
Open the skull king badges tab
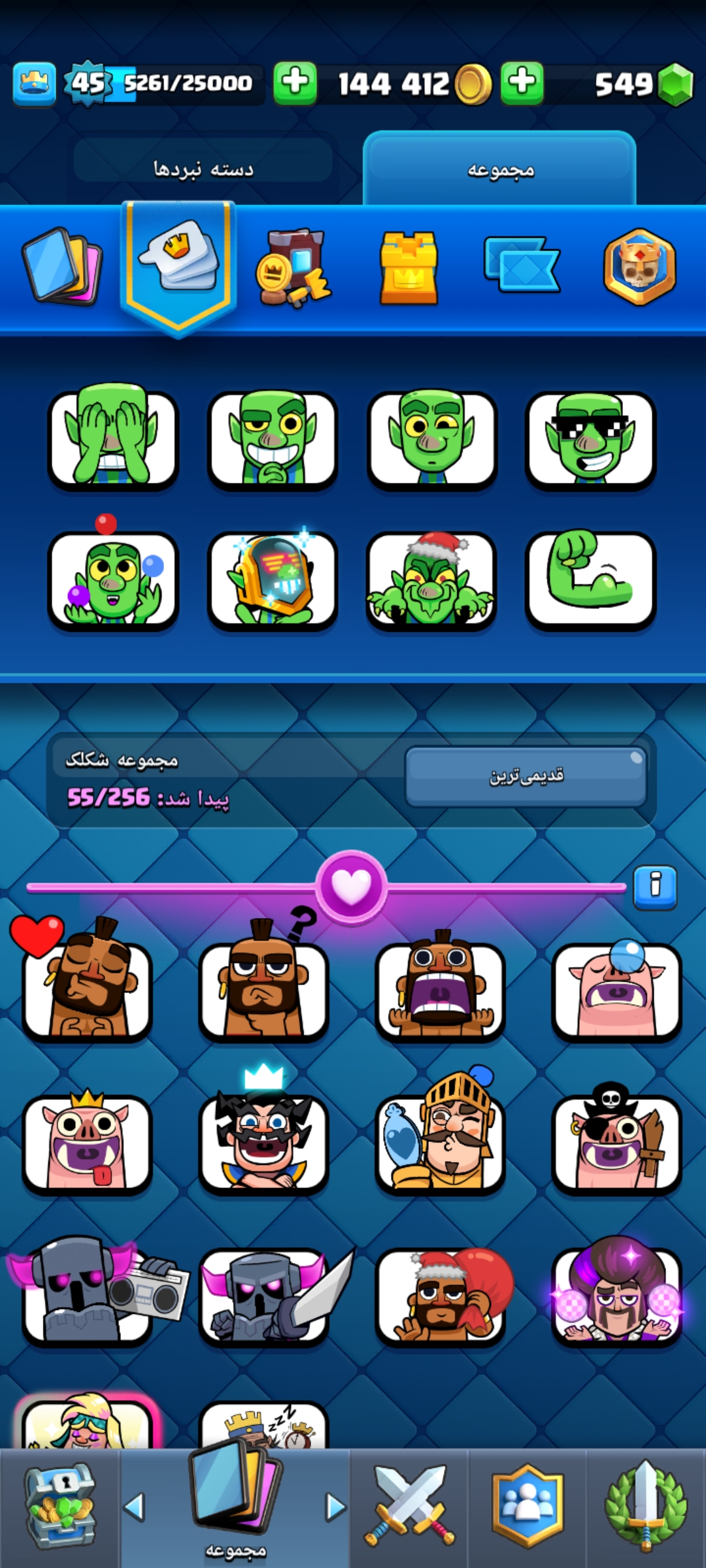coord(640,266)
